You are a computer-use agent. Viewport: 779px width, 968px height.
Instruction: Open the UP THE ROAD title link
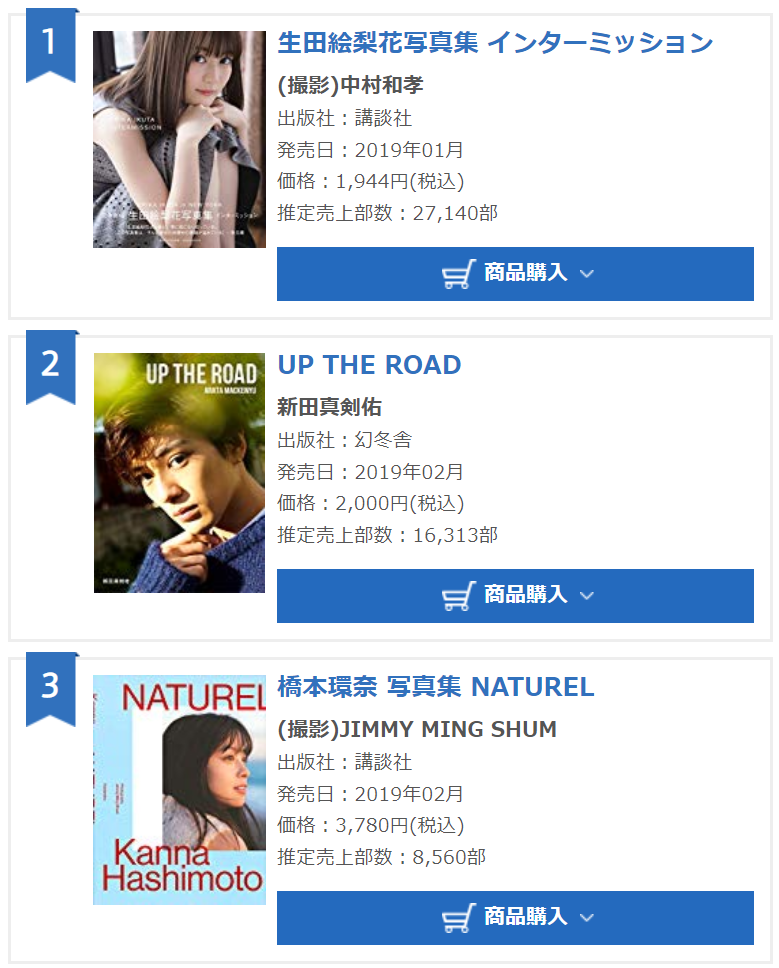[x=369, y=365]
